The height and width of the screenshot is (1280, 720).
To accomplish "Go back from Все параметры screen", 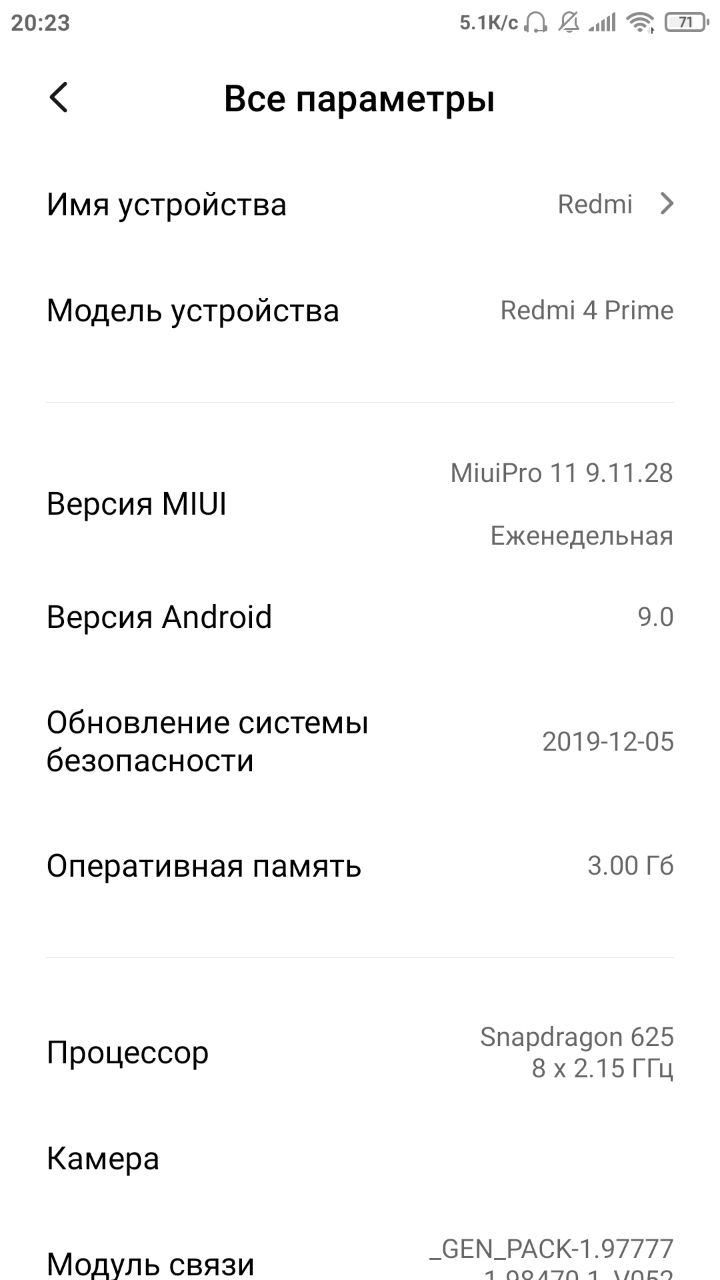I will [x=59, y=98].
